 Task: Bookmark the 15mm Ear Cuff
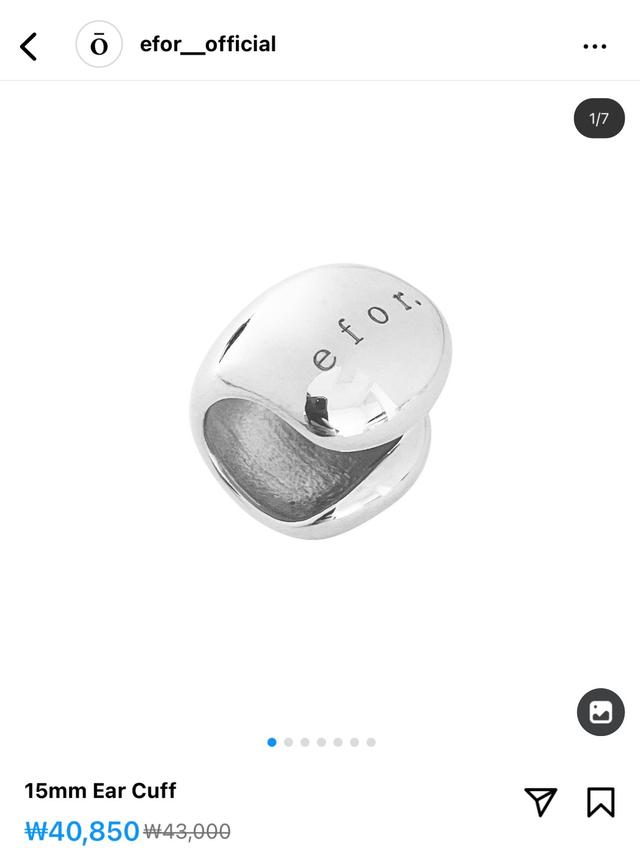point(600,801)
